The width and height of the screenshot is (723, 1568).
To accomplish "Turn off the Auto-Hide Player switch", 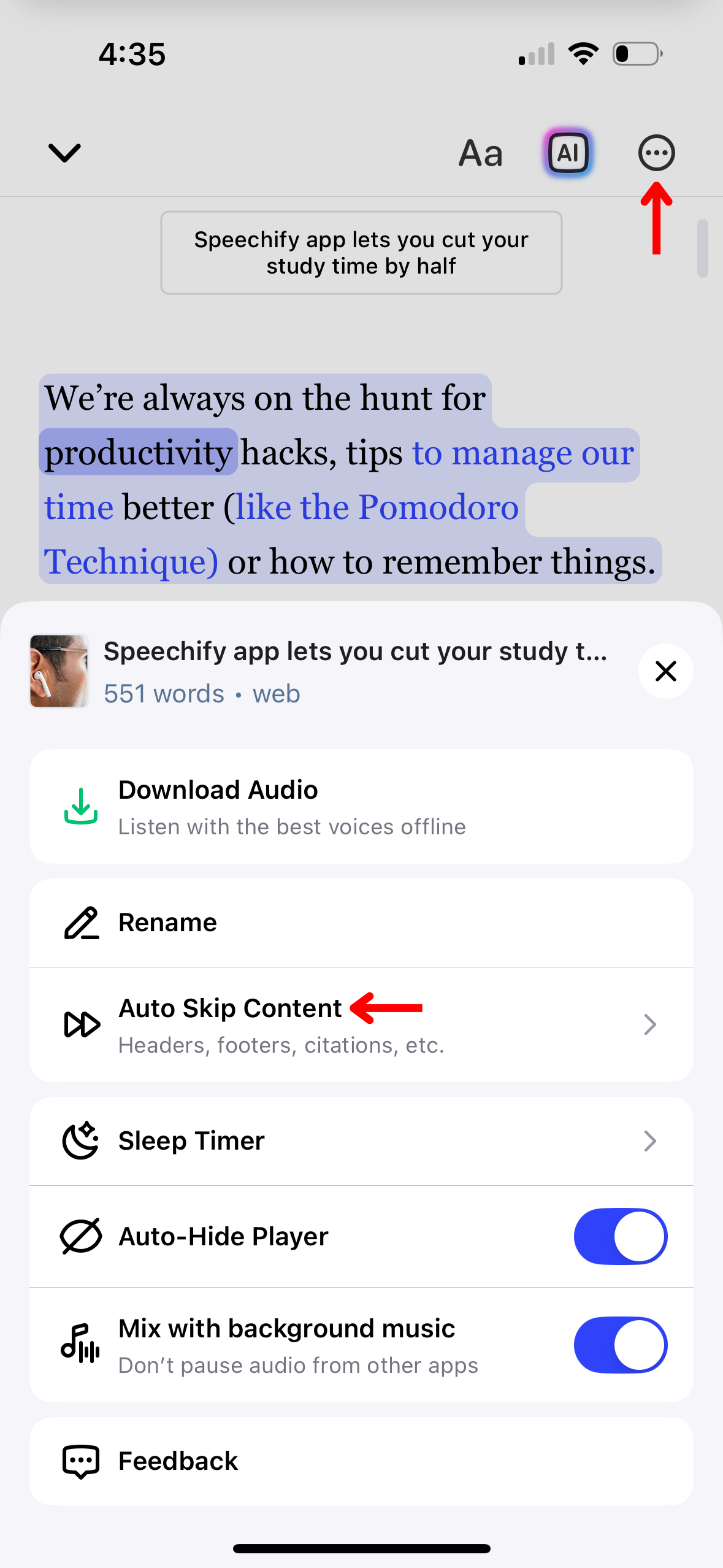I will [620, 1236].
